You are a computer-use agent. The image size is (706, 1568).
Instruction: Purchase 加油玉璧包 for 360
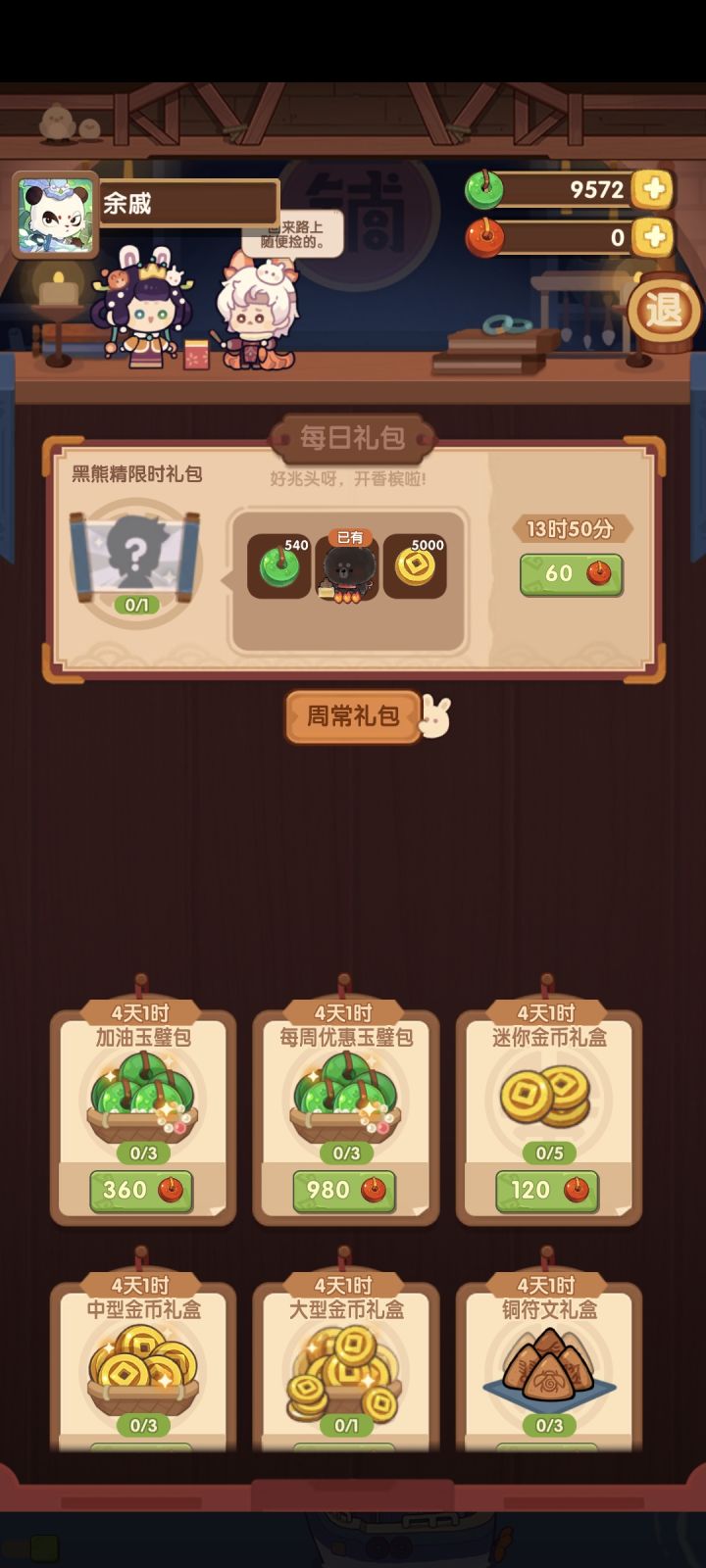[140, 1190]
